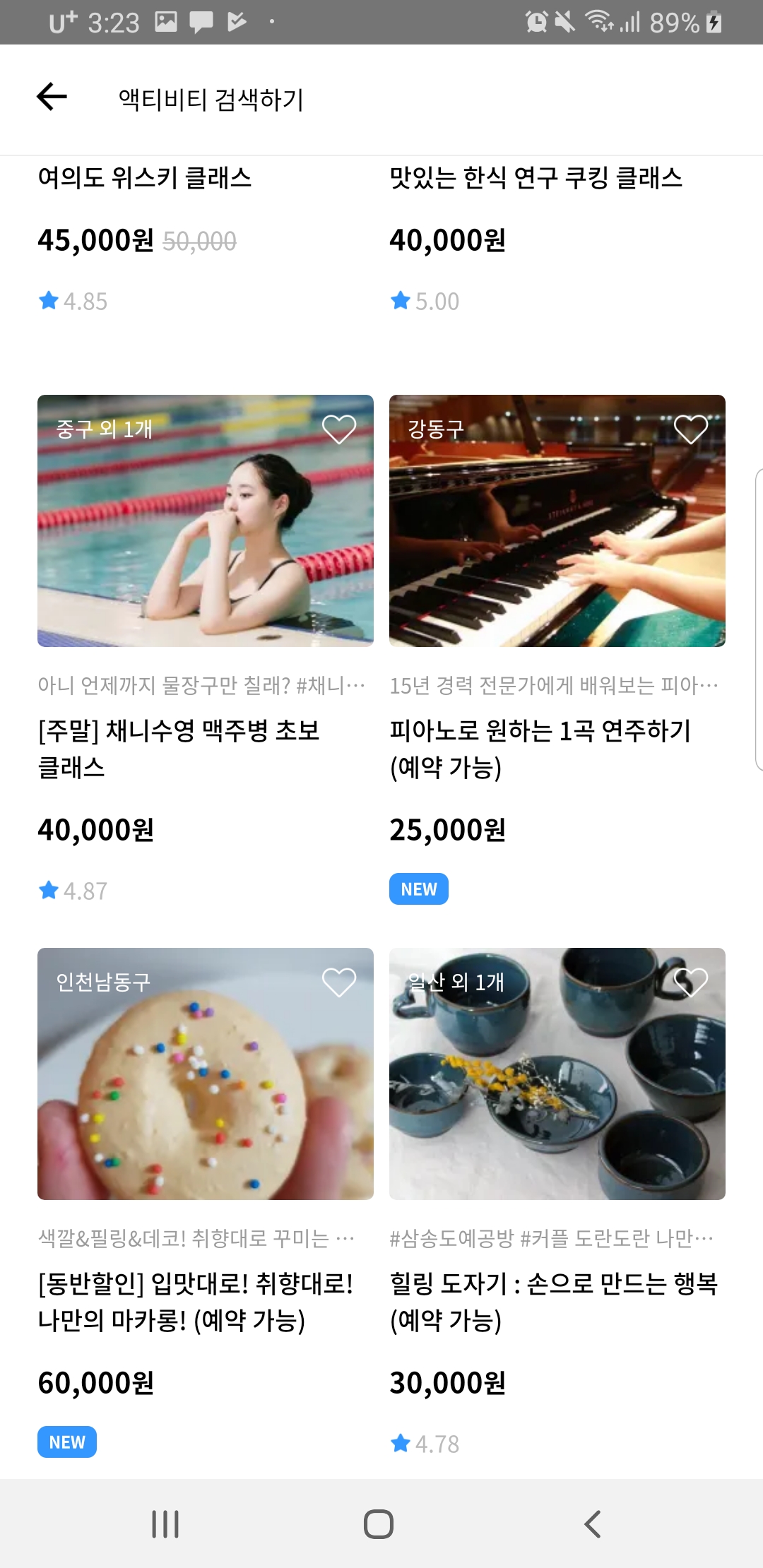The image size is (763, 1568).
Task: Tap the back arrow to exit activity search
Action: tap(51, 96)
